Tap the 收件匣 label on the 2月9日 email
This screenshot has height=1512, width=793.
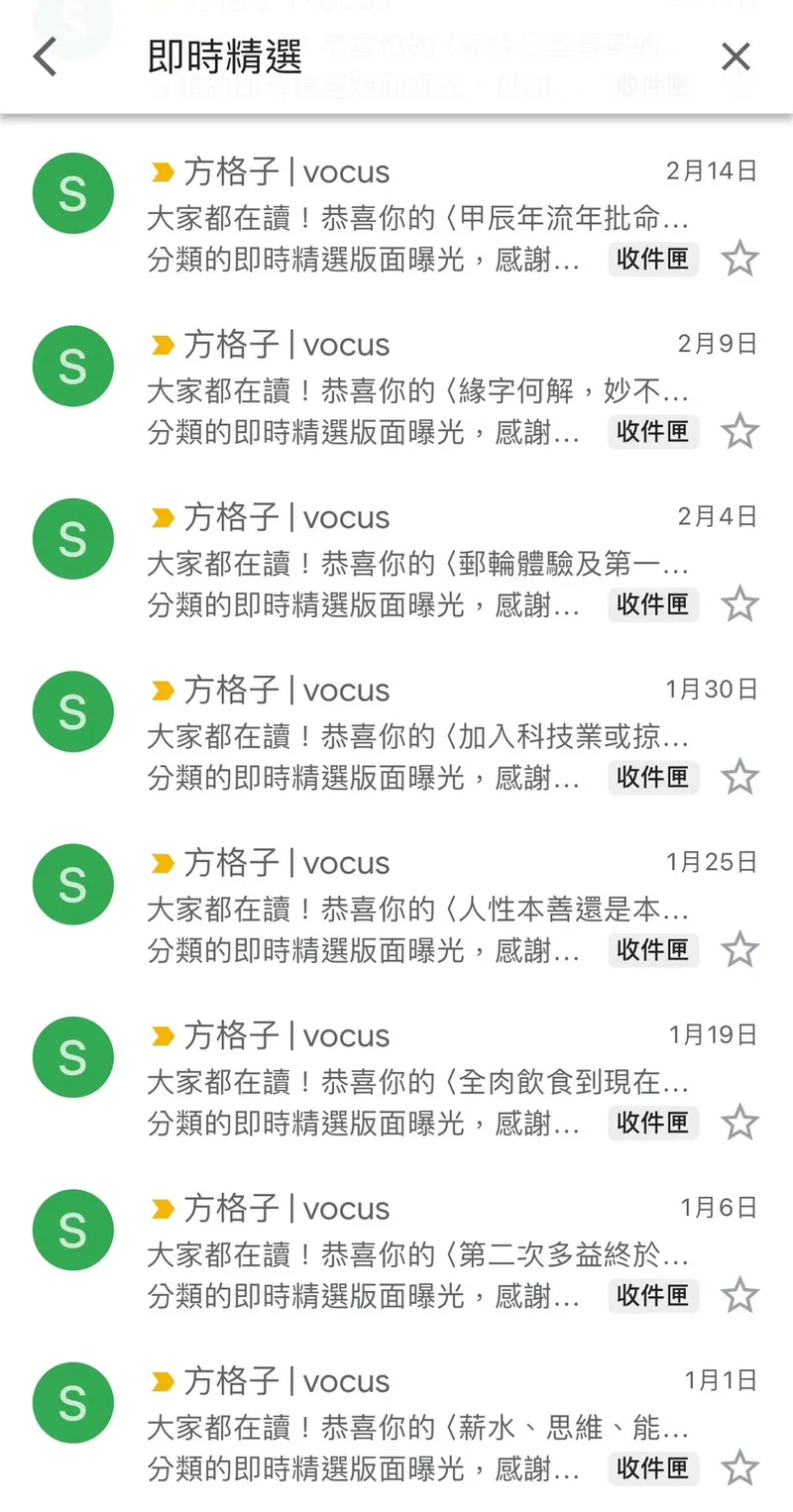(x=652, y=432)
